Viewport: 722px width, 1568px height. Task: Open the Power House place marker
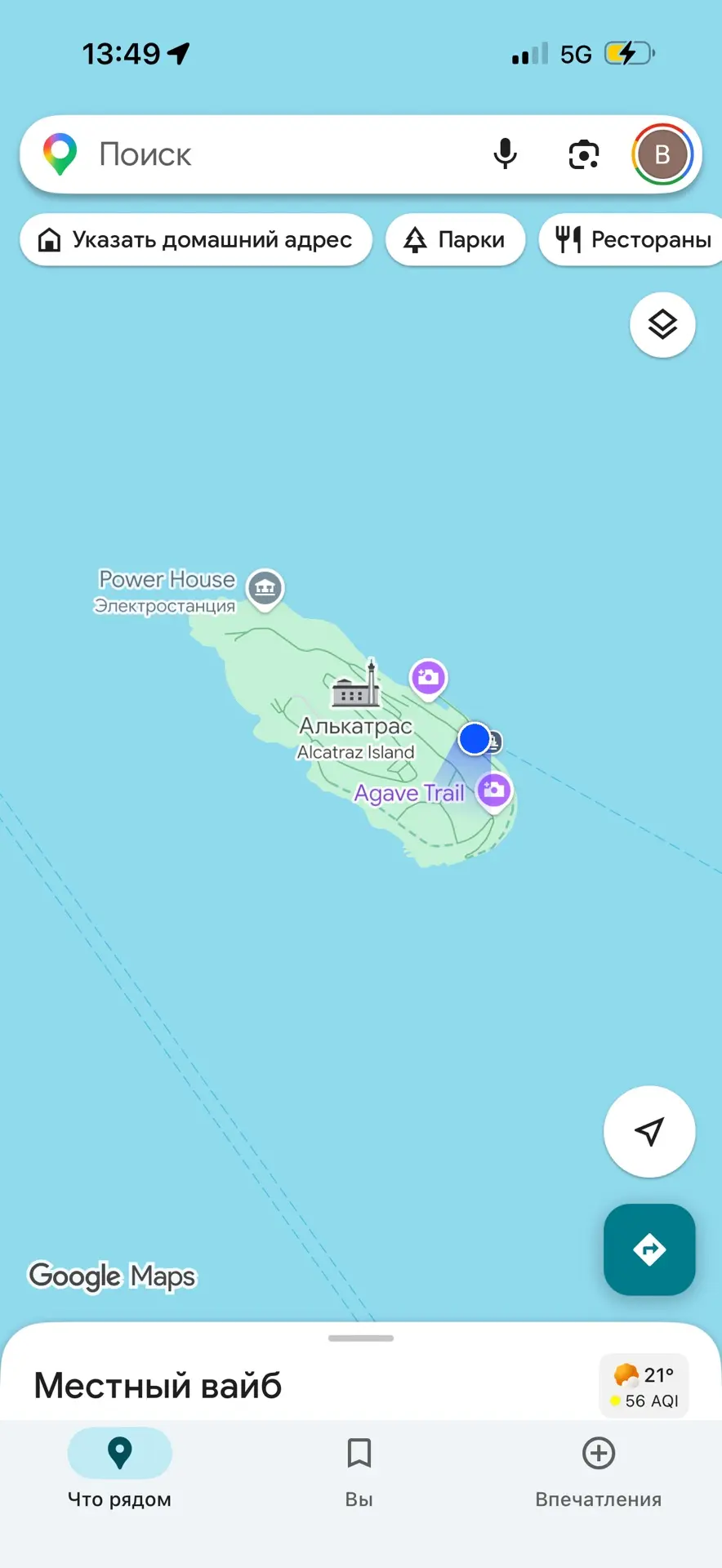pos(265,589)
